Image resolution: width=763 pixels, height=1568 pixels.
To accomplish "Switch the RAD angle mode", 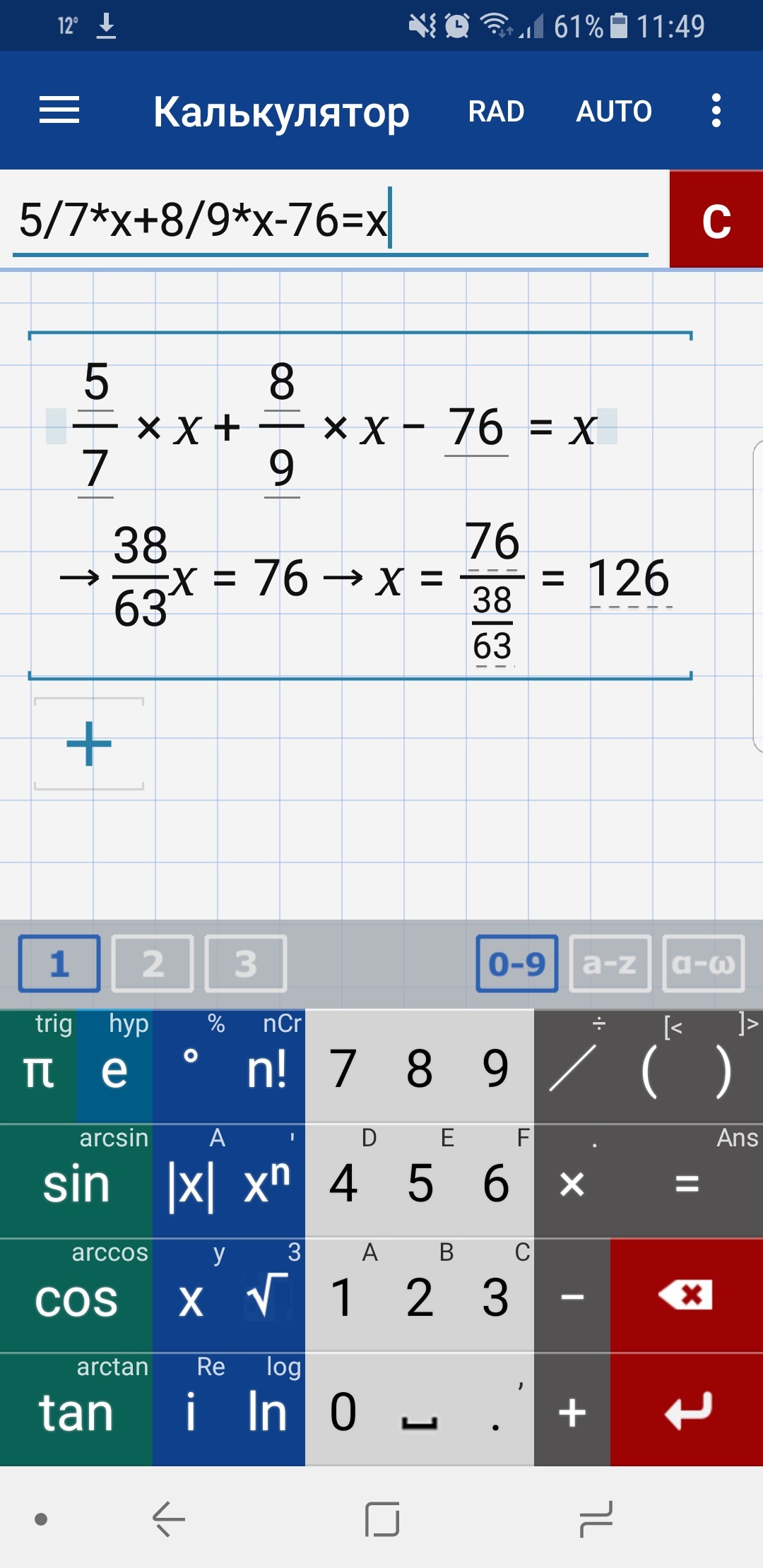I will point(496,112).
